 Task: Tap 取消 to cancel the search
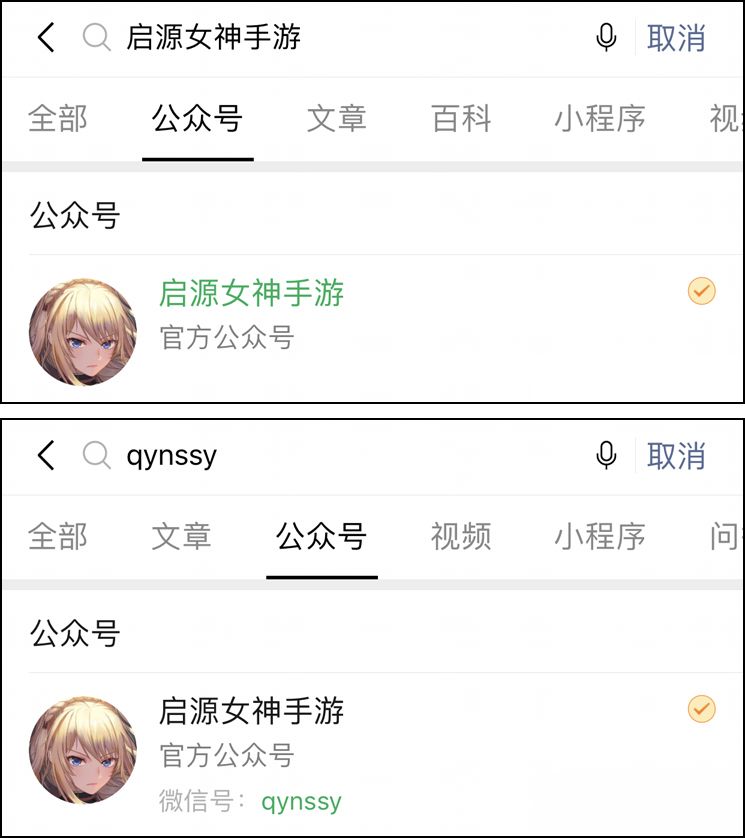(x=677, y=38)
